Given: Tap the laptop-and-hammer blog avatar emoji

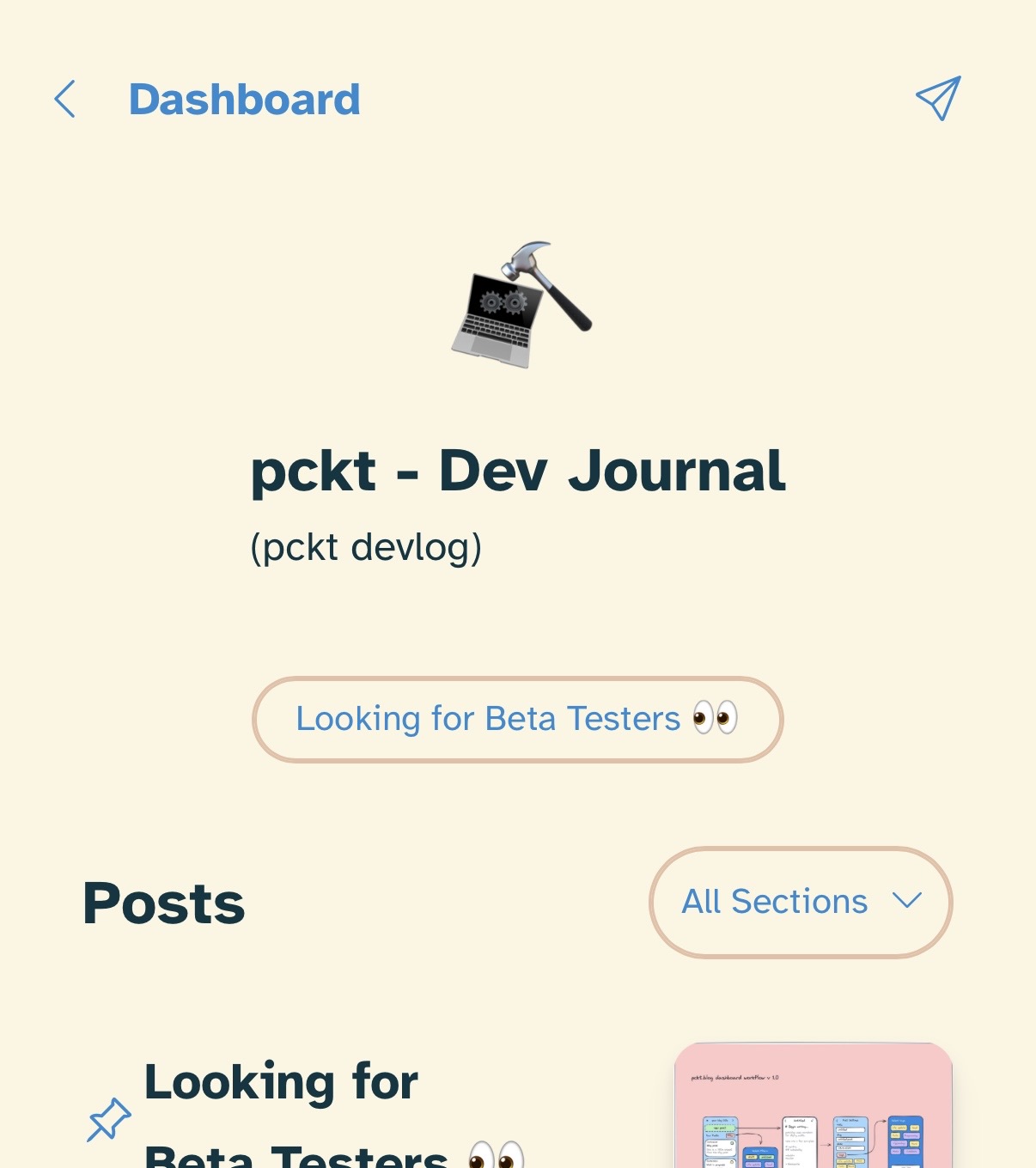Looking at the screenshot, I should [521, 305].
